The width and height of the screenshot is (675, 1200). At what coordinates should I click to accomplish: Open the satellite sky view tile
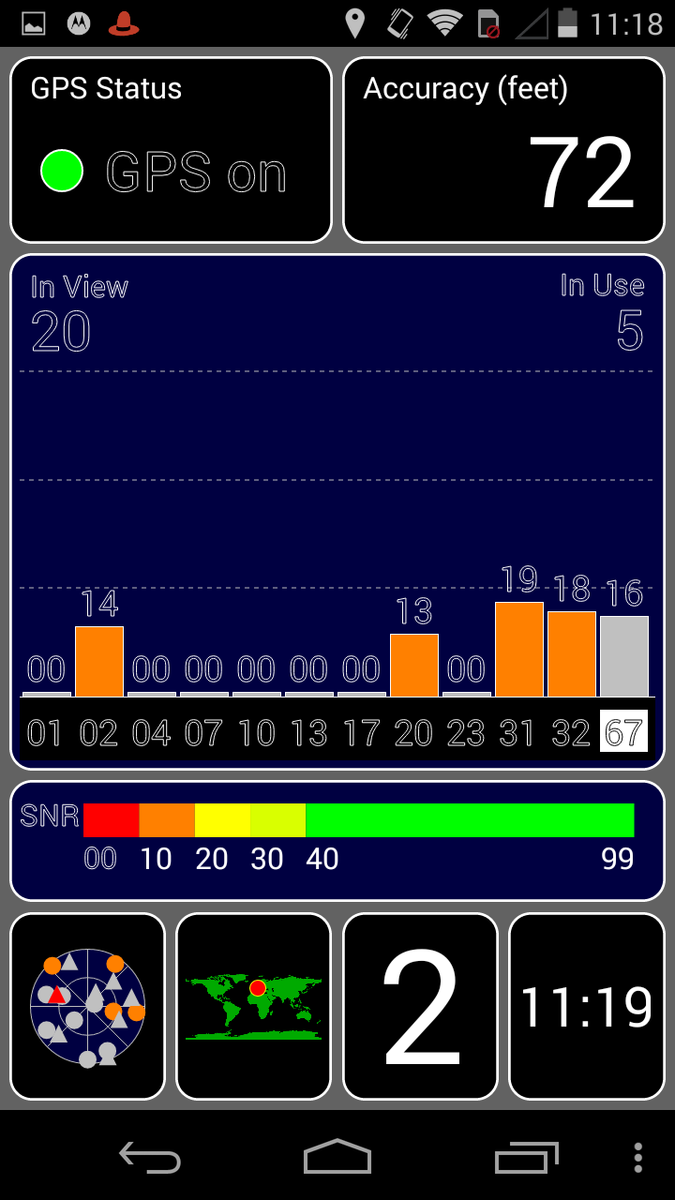(88, 1007)
